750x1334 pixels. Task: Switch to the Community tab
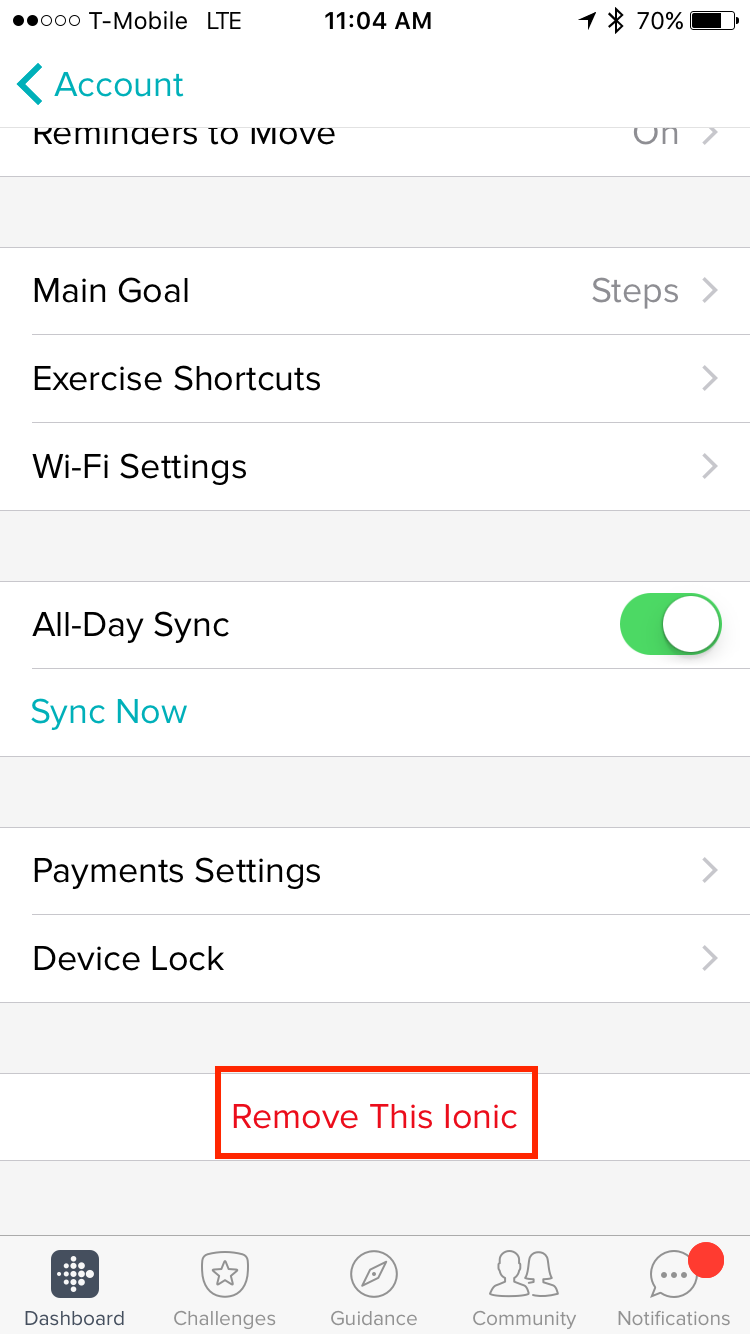click(x=524, y=1286)
